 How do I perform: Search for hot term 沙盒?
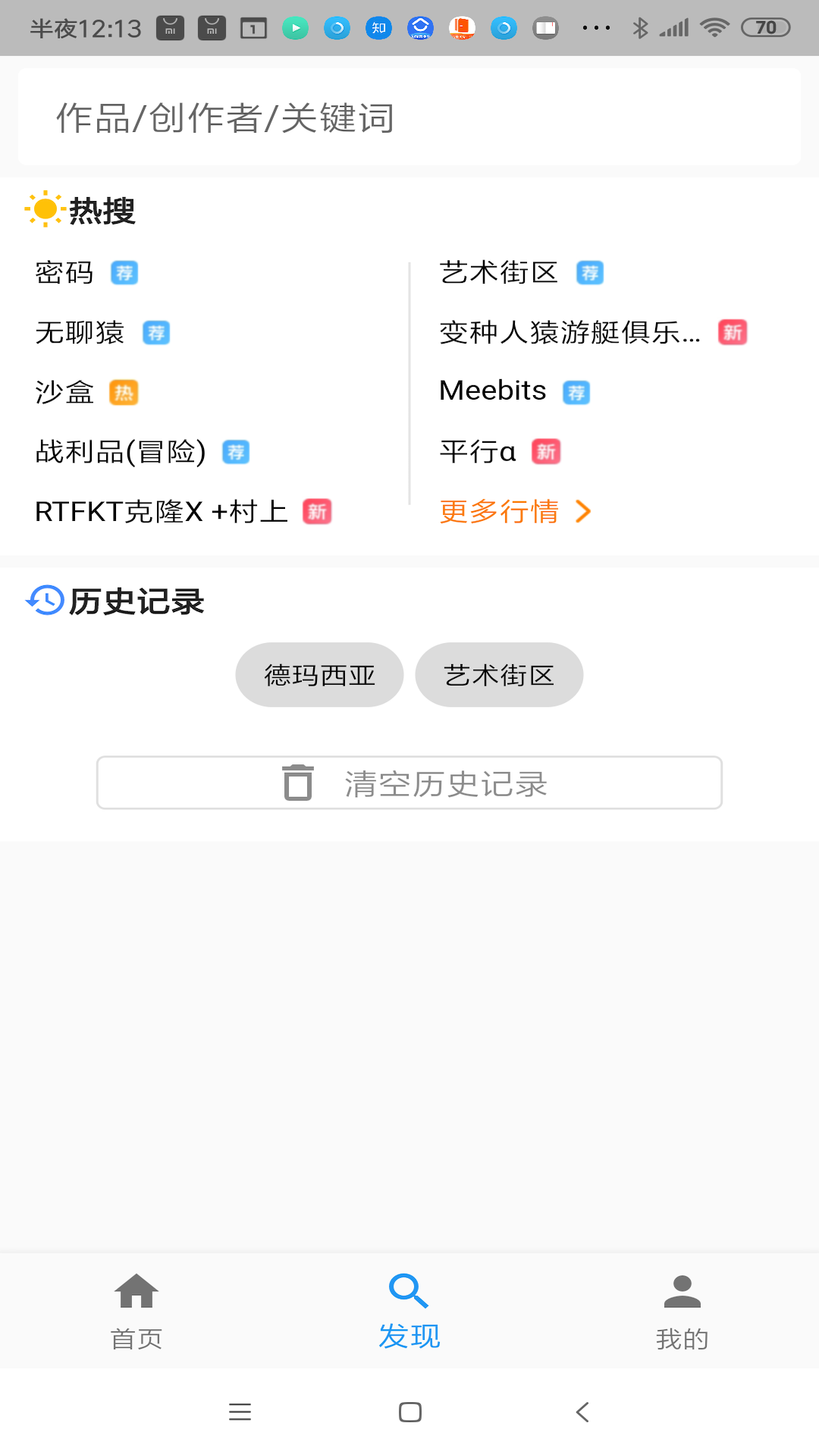[65, 393]
